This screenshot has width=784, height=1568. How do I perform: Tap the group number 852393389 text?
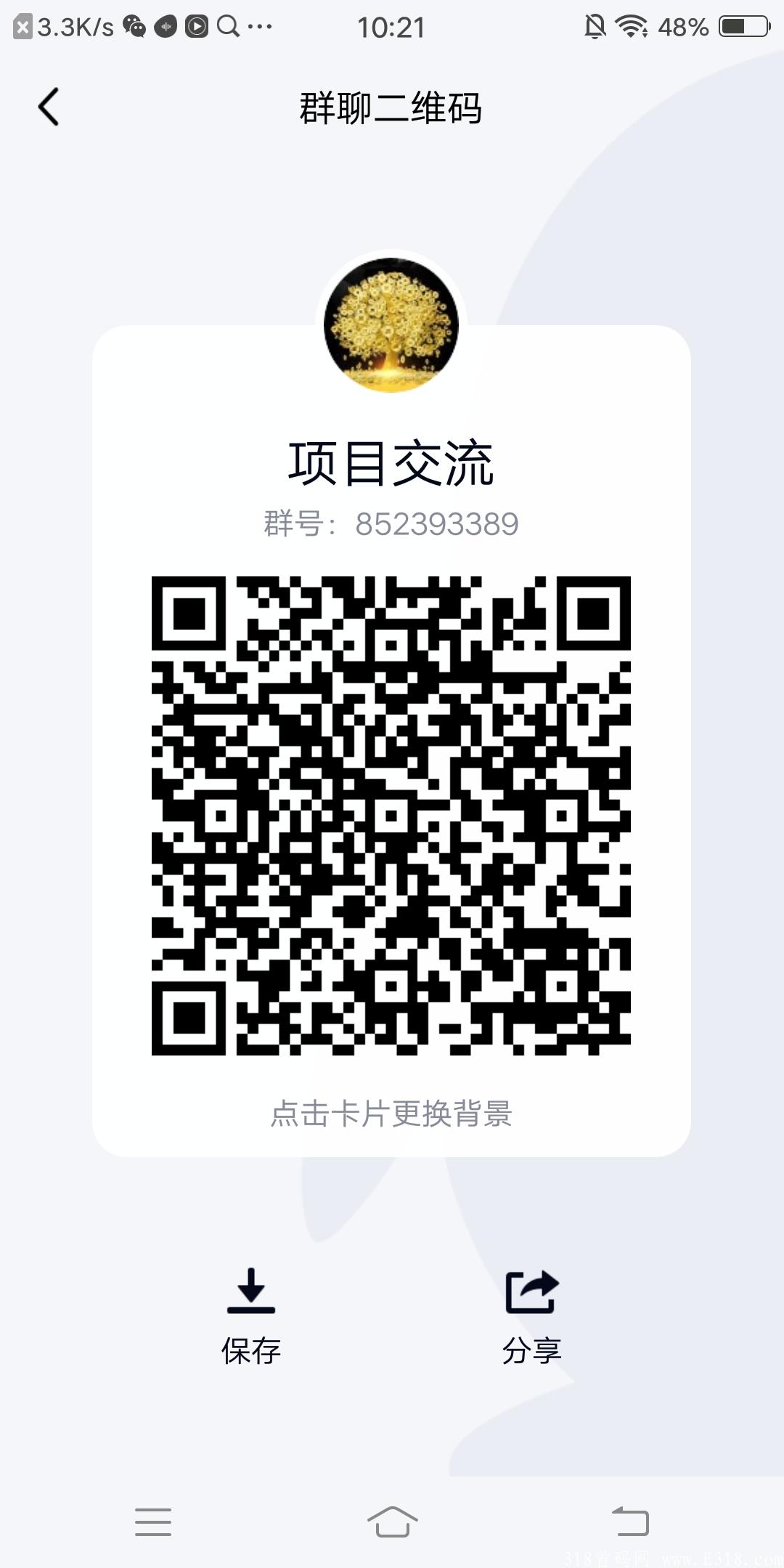(x=392, y=524)
